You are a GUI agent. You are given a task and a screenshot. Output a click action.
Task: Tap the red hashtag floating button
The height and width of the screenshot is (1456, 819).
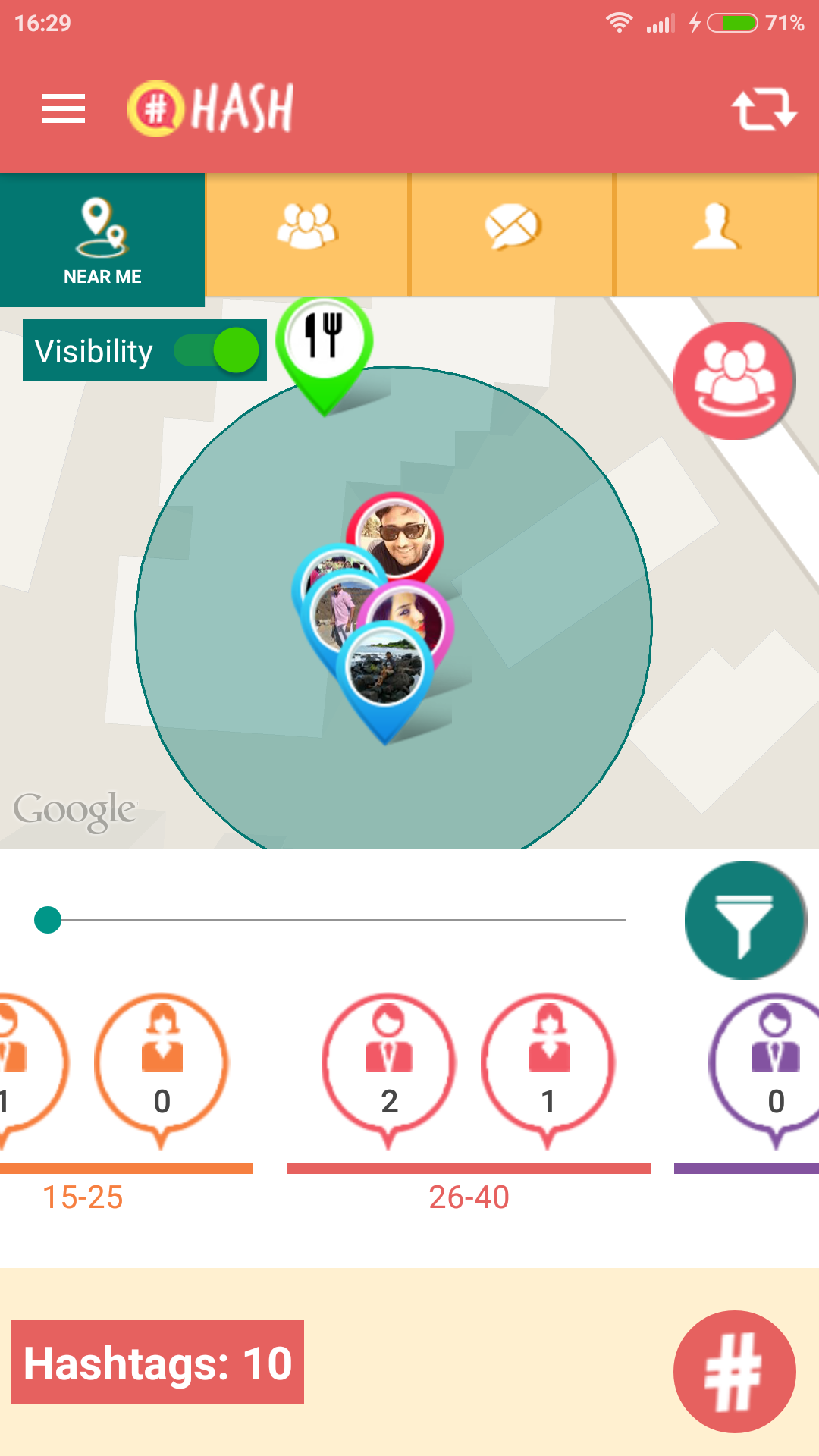click(x=734, y=1372)
